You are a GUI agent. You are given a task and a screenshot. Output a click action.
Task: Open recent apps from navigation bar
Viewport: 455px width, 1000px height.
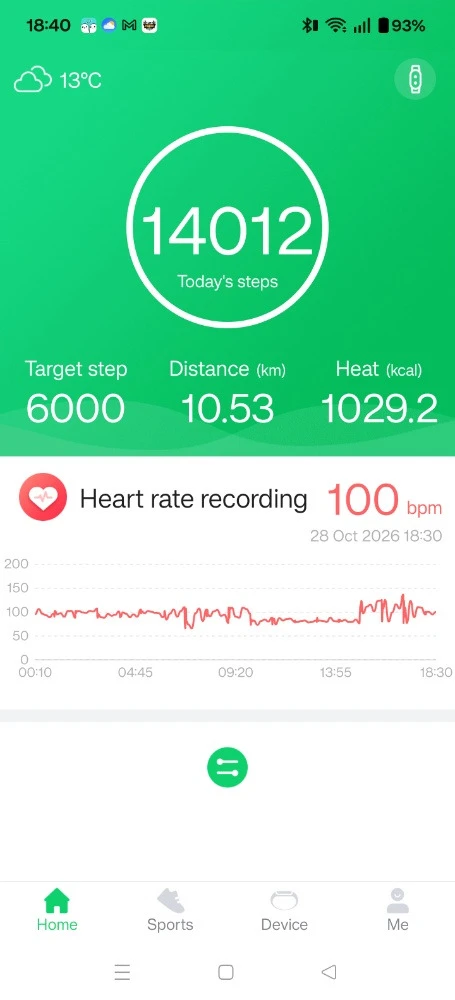pyautogui.click(x=123, y=972)
